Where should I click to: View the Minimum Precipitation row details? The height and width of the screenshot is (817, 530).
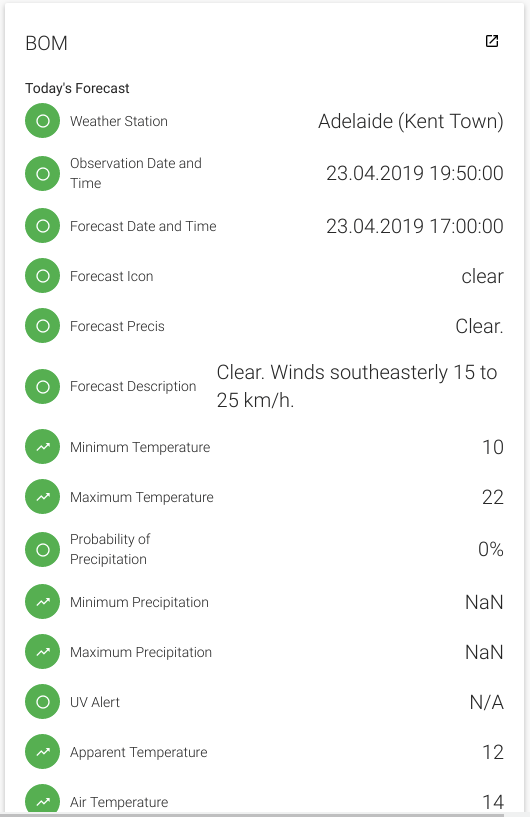[264, 602]
